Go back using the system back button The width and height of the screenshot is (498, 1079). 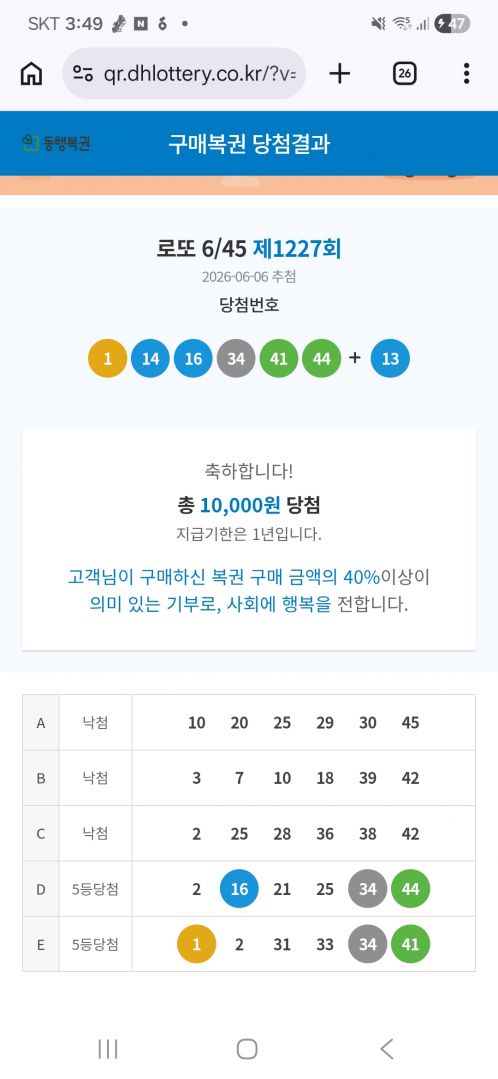pos(387,1049)
